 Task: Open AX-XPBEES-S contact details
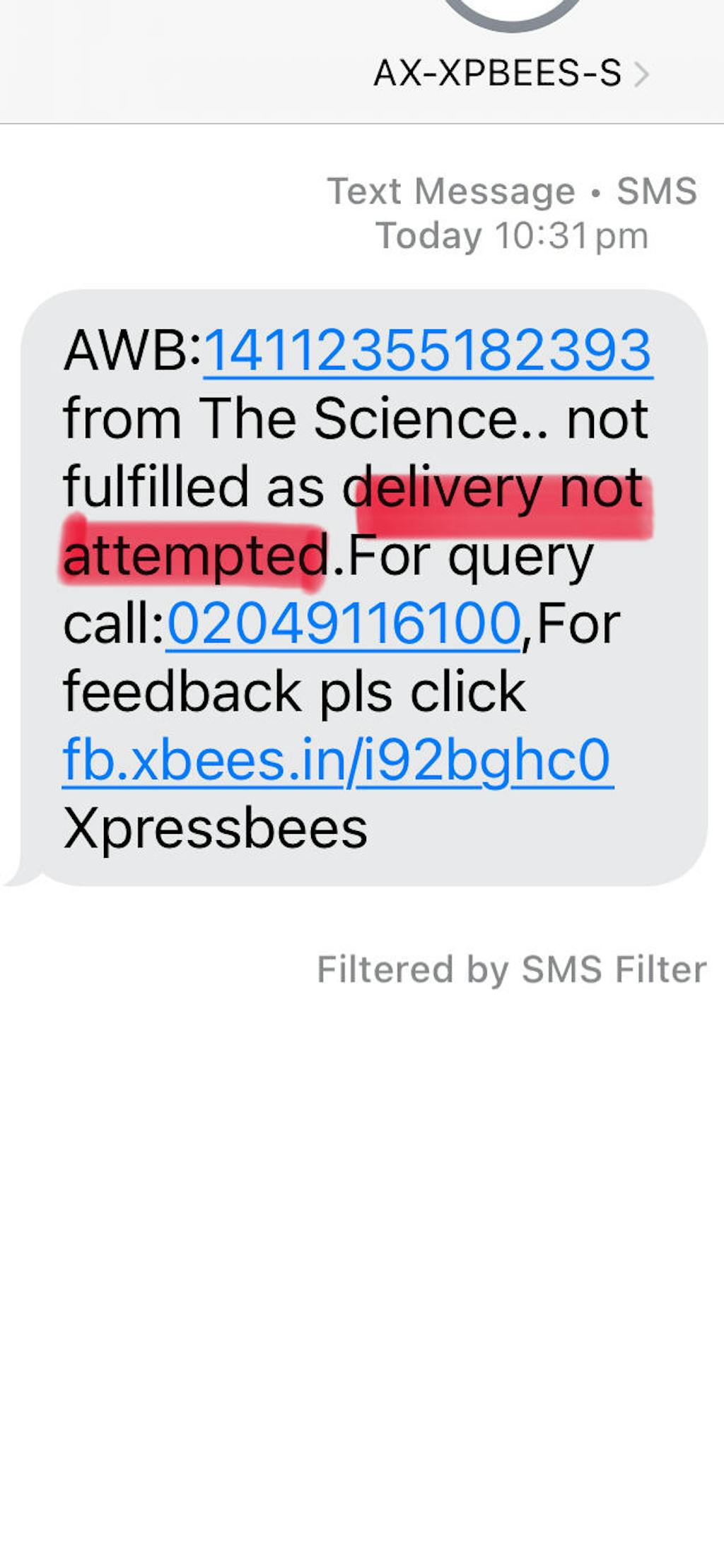click(510, 73)
